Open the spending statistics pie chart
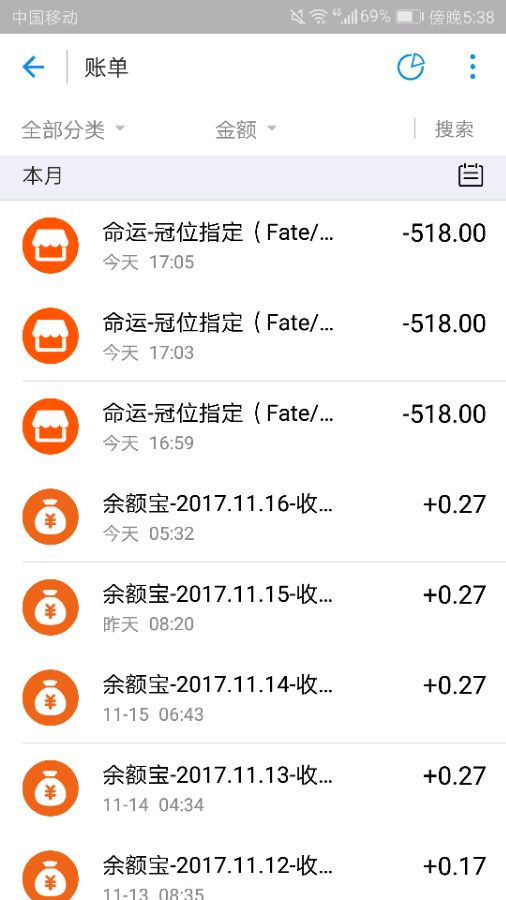Screen dimensions: 506x900 click(411, 67)
